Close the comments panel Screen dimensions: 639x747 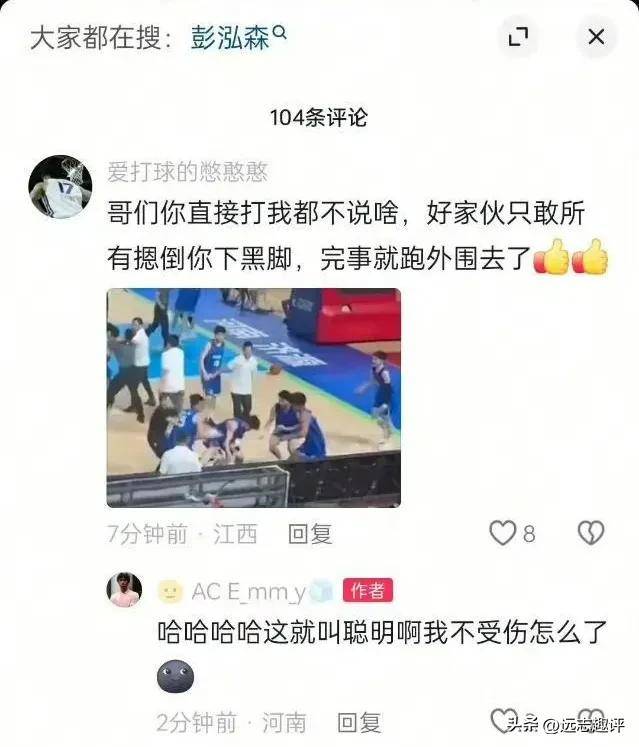[596, 38]
